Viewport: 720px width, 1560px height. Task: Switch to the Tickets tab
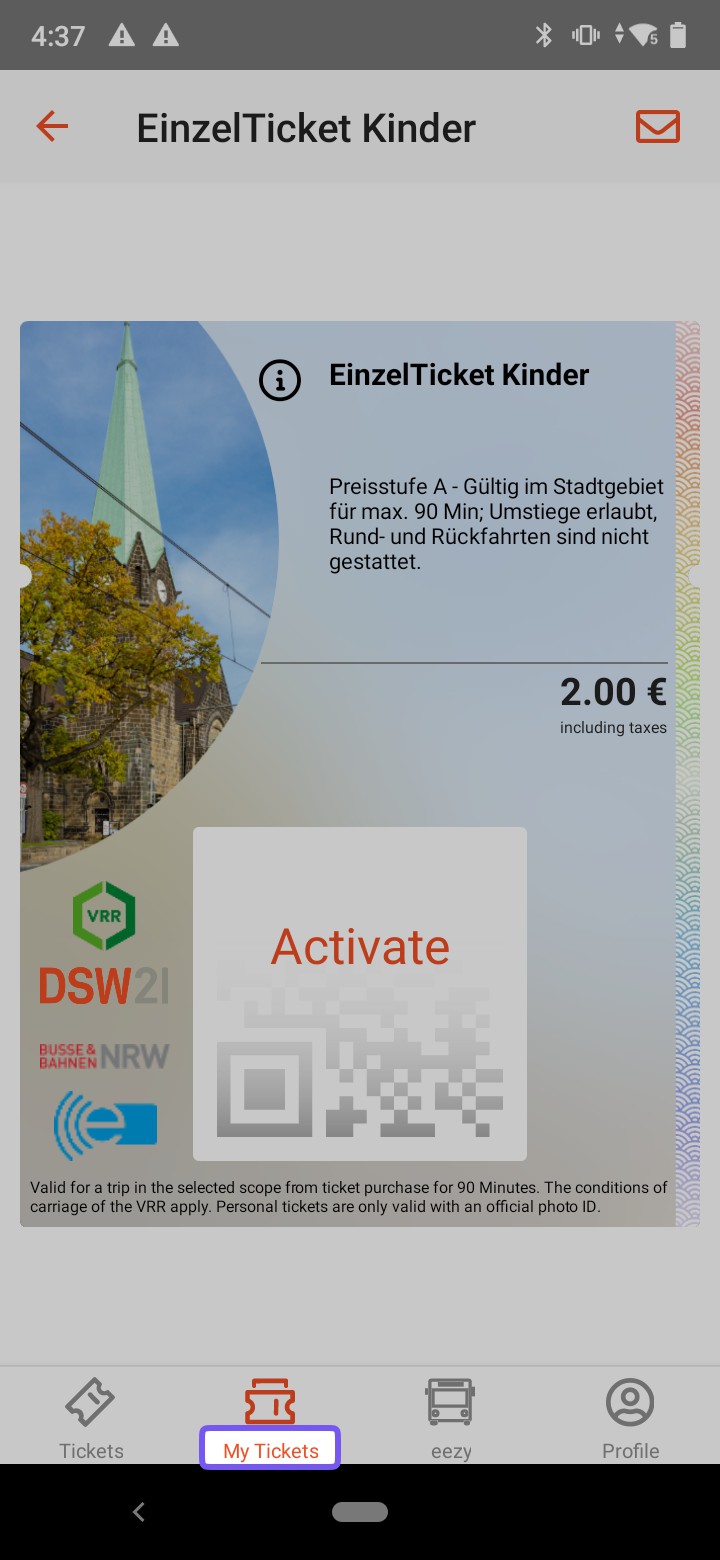[x=91, y=1420]
